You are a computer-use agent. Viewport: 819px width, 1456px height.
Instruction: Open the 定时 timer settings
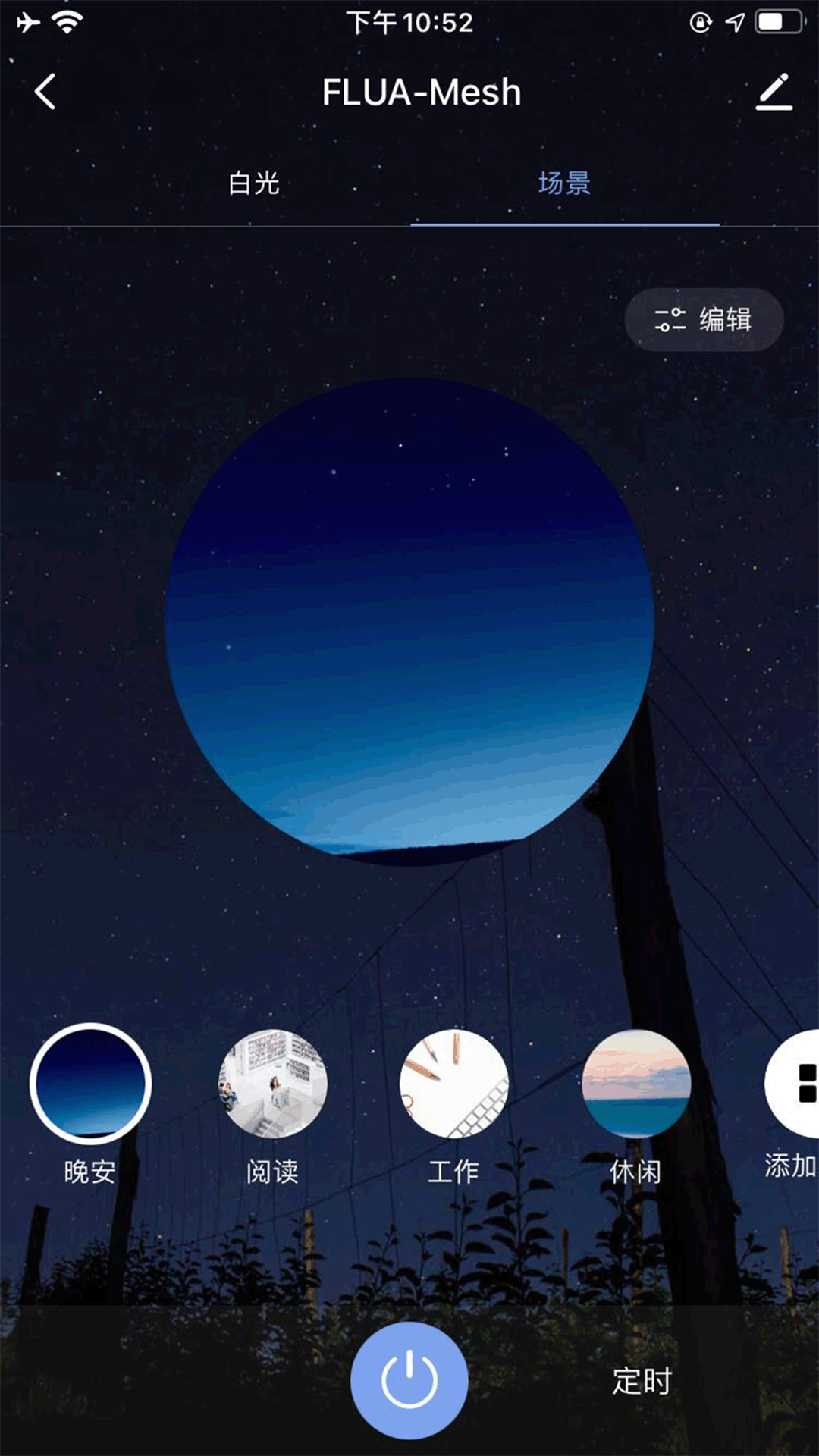click(x=642, y=1381)
